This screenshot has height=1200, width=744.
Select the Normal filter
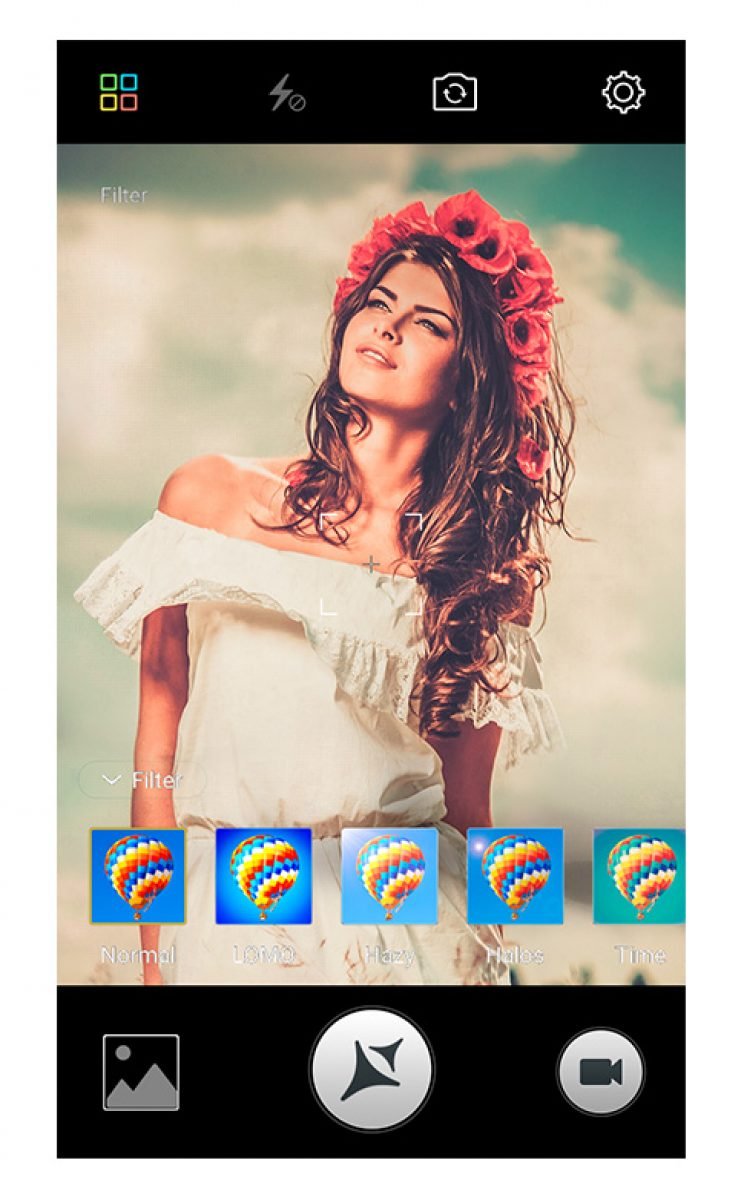[138, 877]
